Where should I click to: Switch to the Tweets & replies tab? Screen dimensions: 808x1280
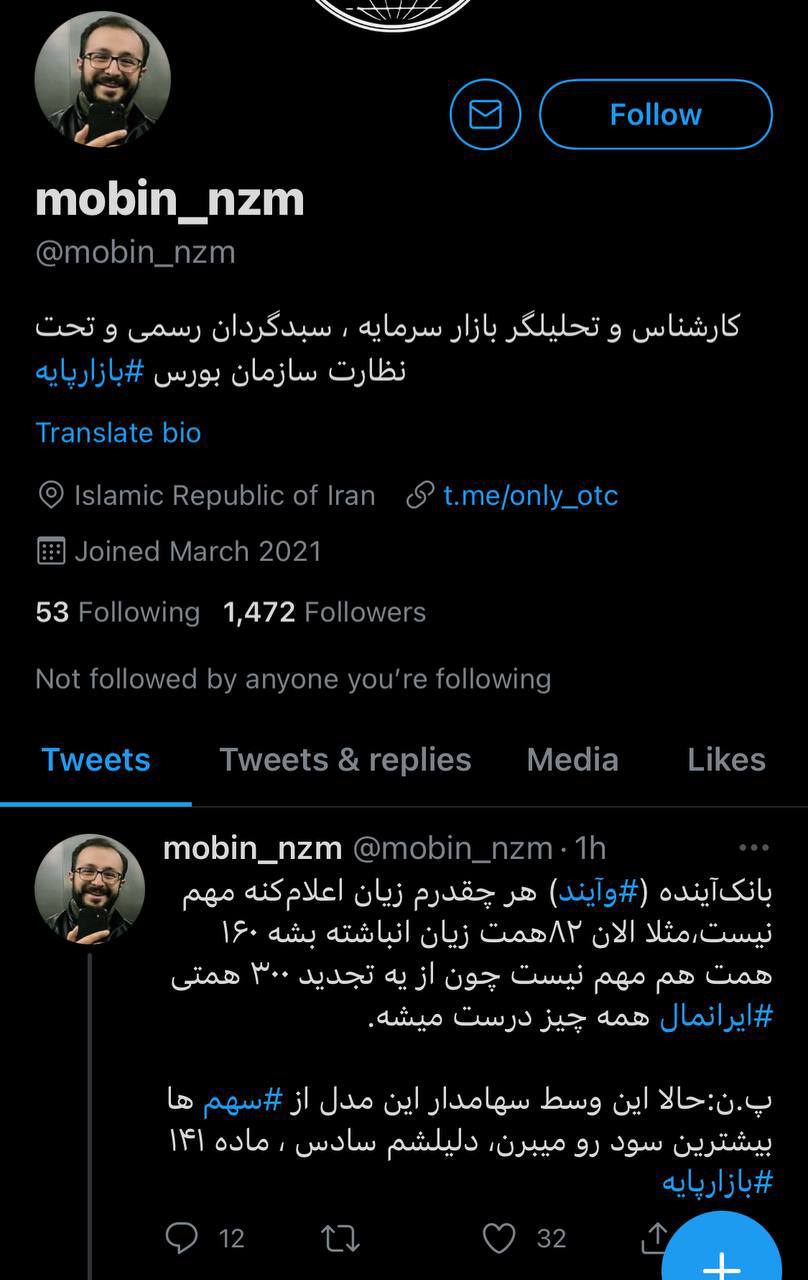pyautogui.click(x=345, y=760)
